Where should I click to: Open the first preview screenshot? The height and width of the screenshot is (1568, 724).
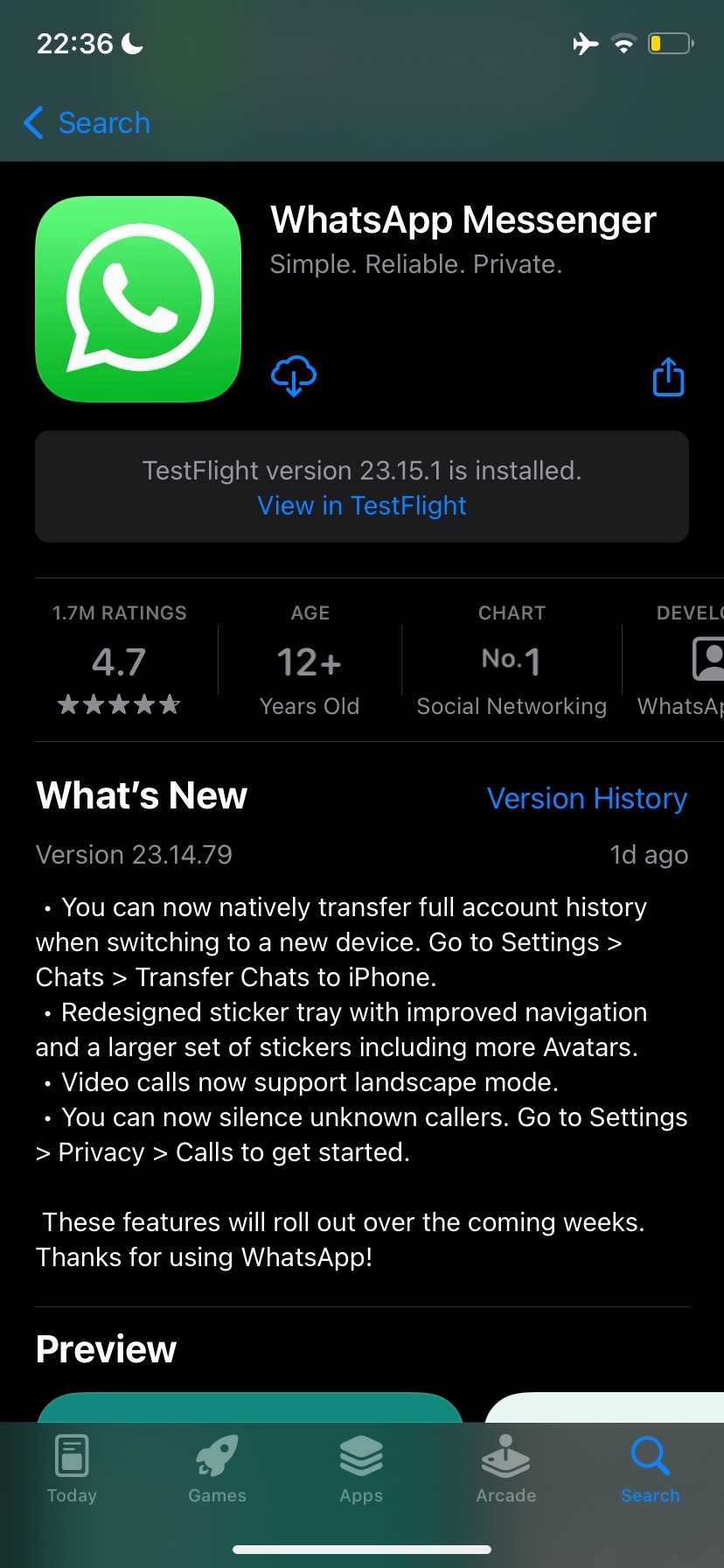249,1405
